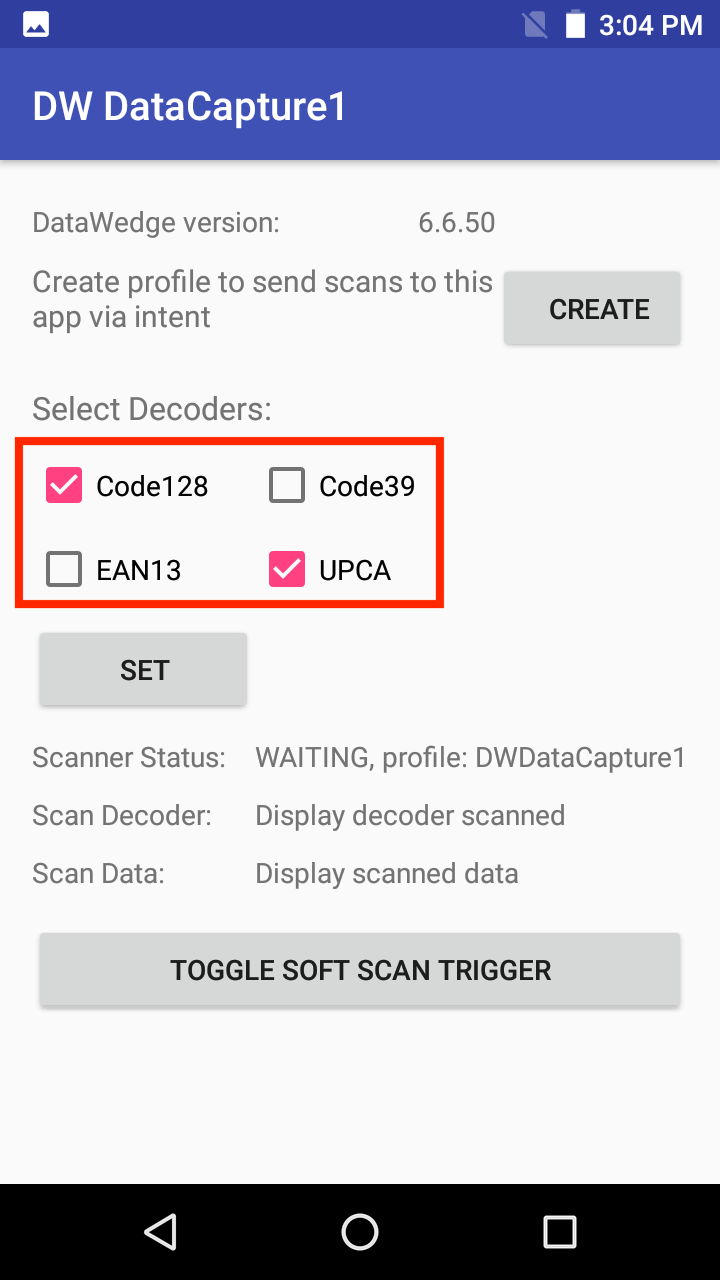The image size is (720, 1280).
Task: Apply decoders with the SET button
Action: [x=143, y=670]
